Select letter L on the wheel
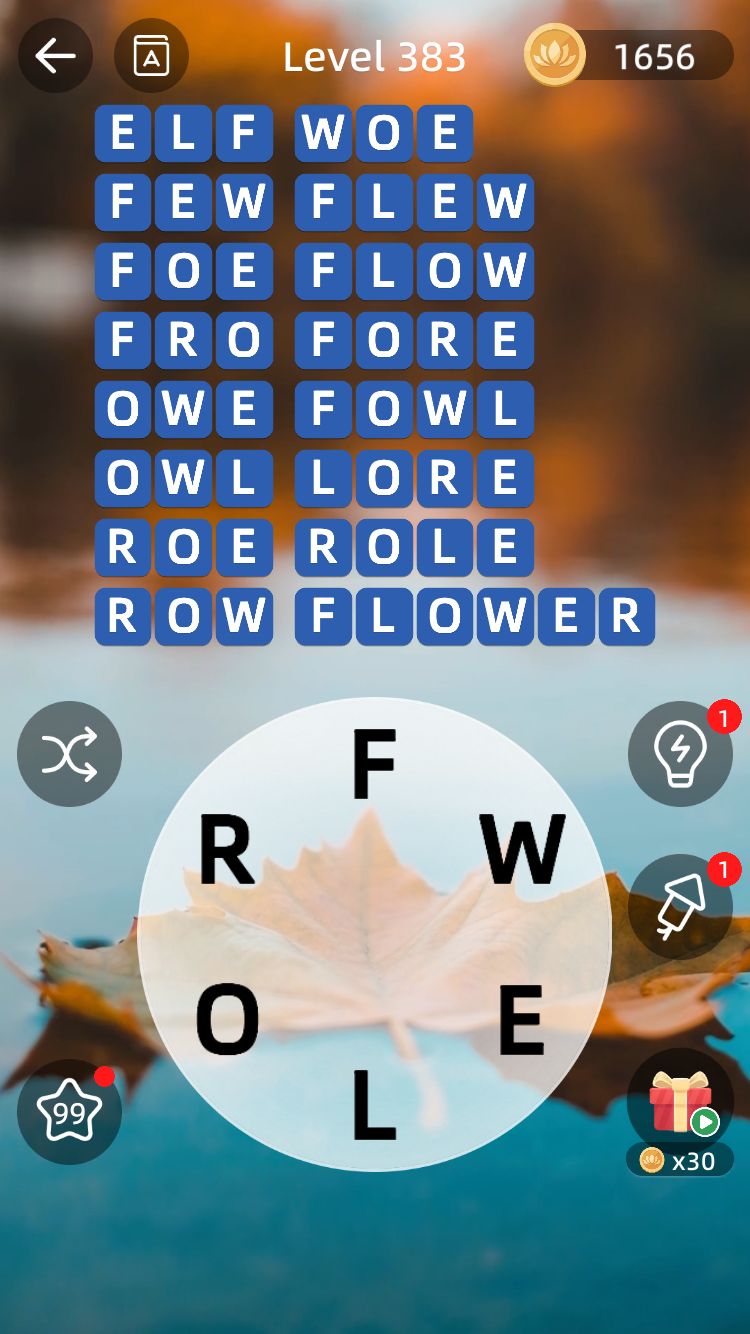The width and height of the screenshot is (750, 1334). pos(374,1105)
